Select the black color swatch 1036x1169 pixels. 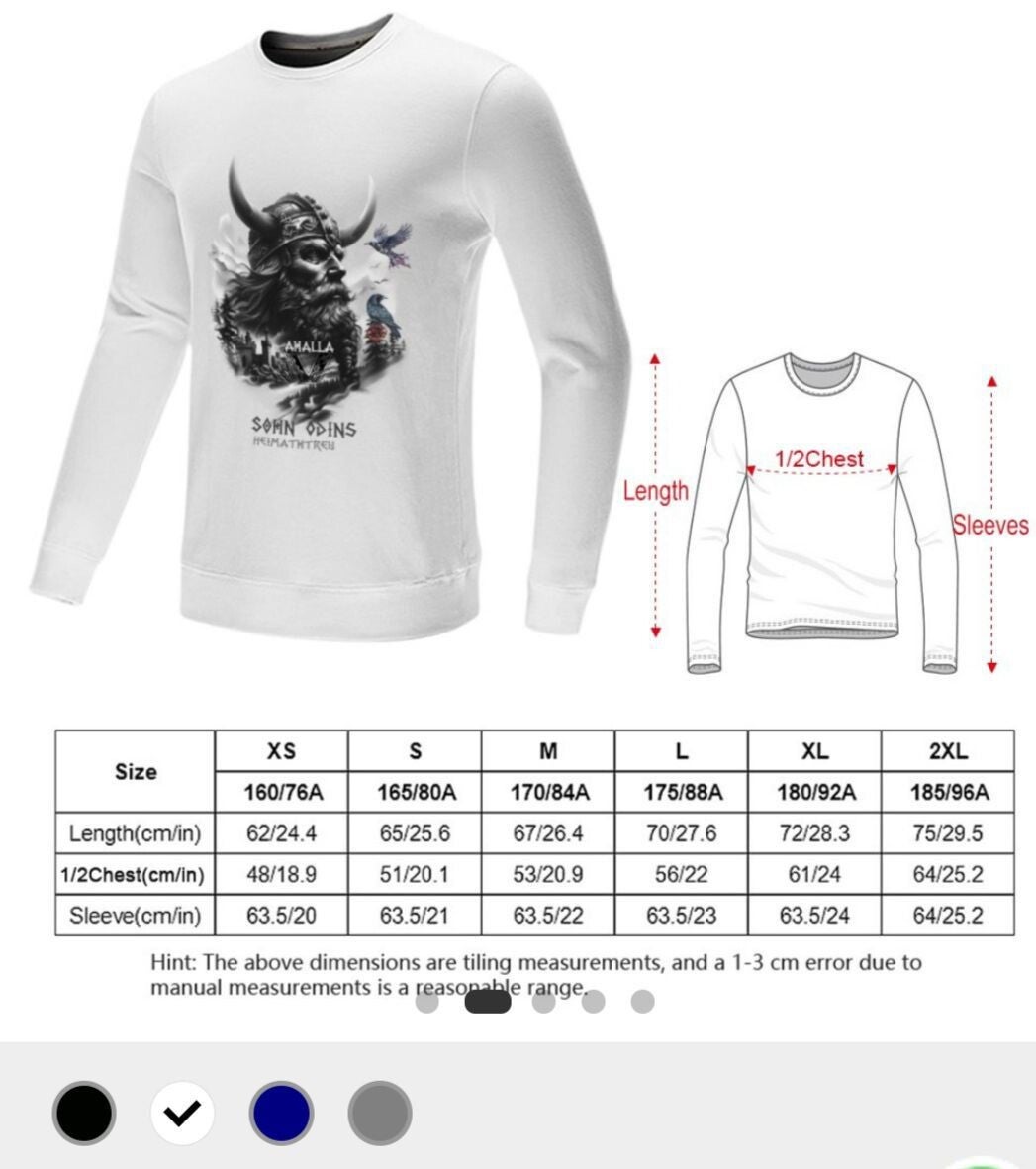(84, 1113)
